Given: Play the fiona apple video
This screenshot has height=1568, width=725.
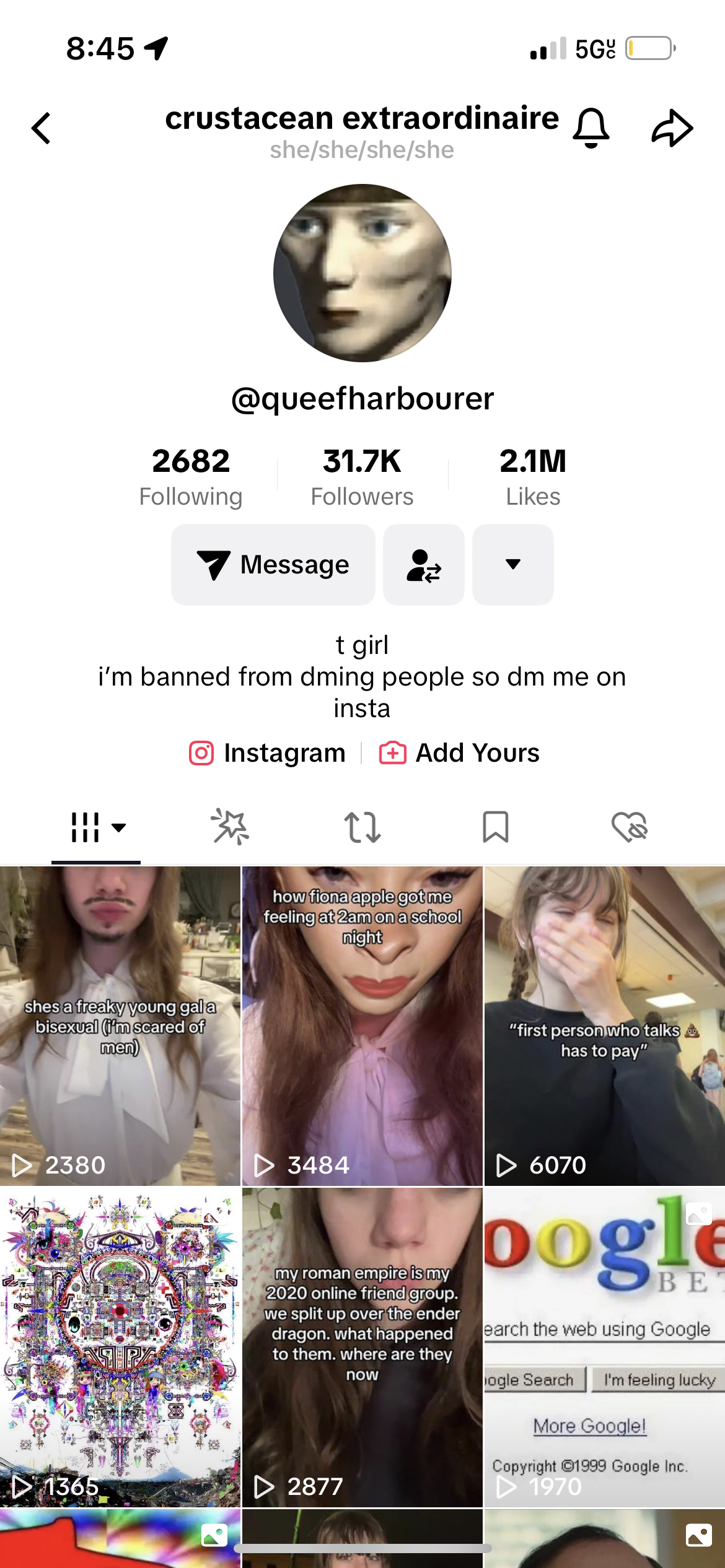Looking at the screenshot, I should (x=362, y=1026).
